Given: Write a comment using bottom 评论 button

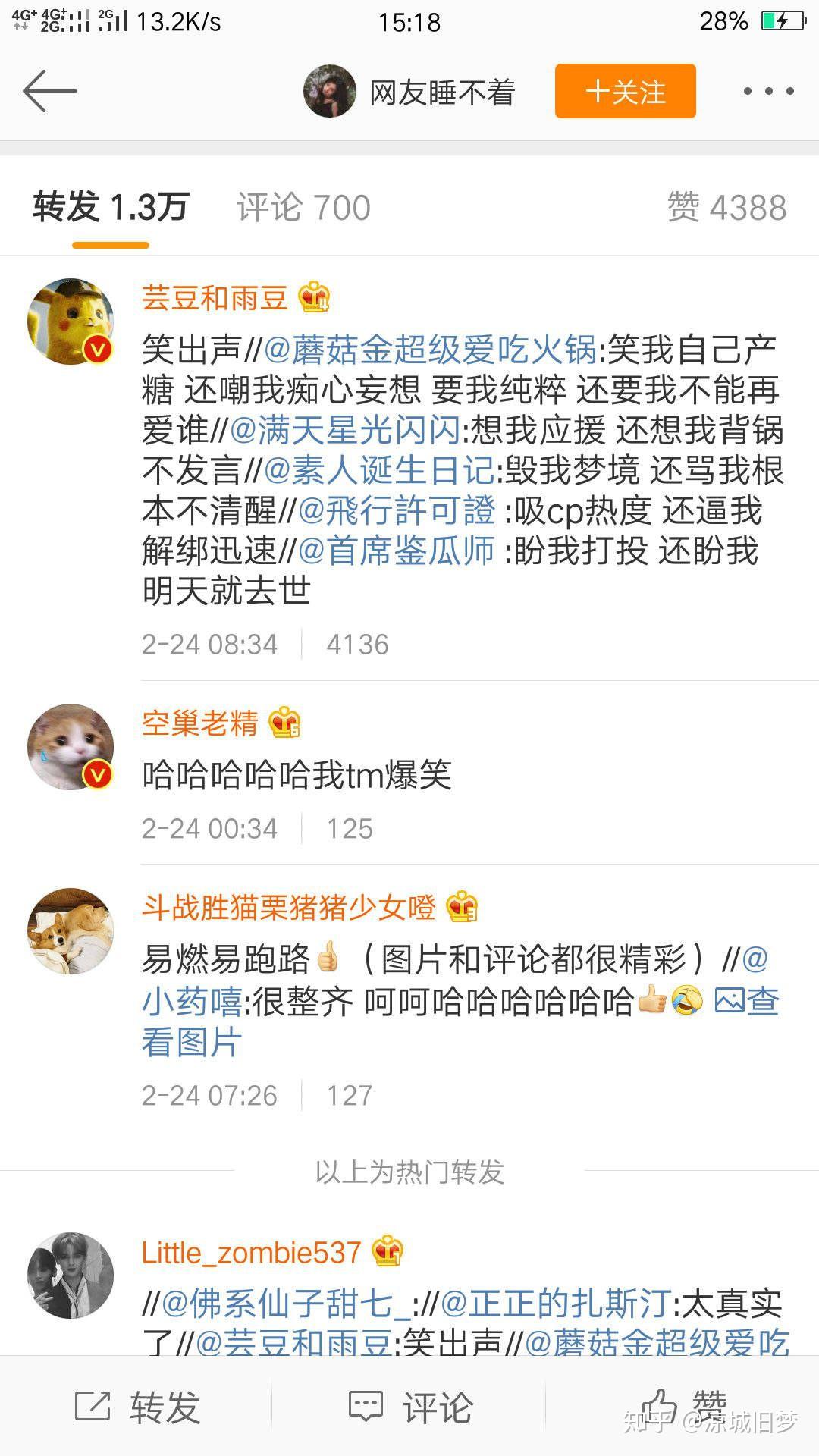Looking at the screenshot, I should (409, 1407).
